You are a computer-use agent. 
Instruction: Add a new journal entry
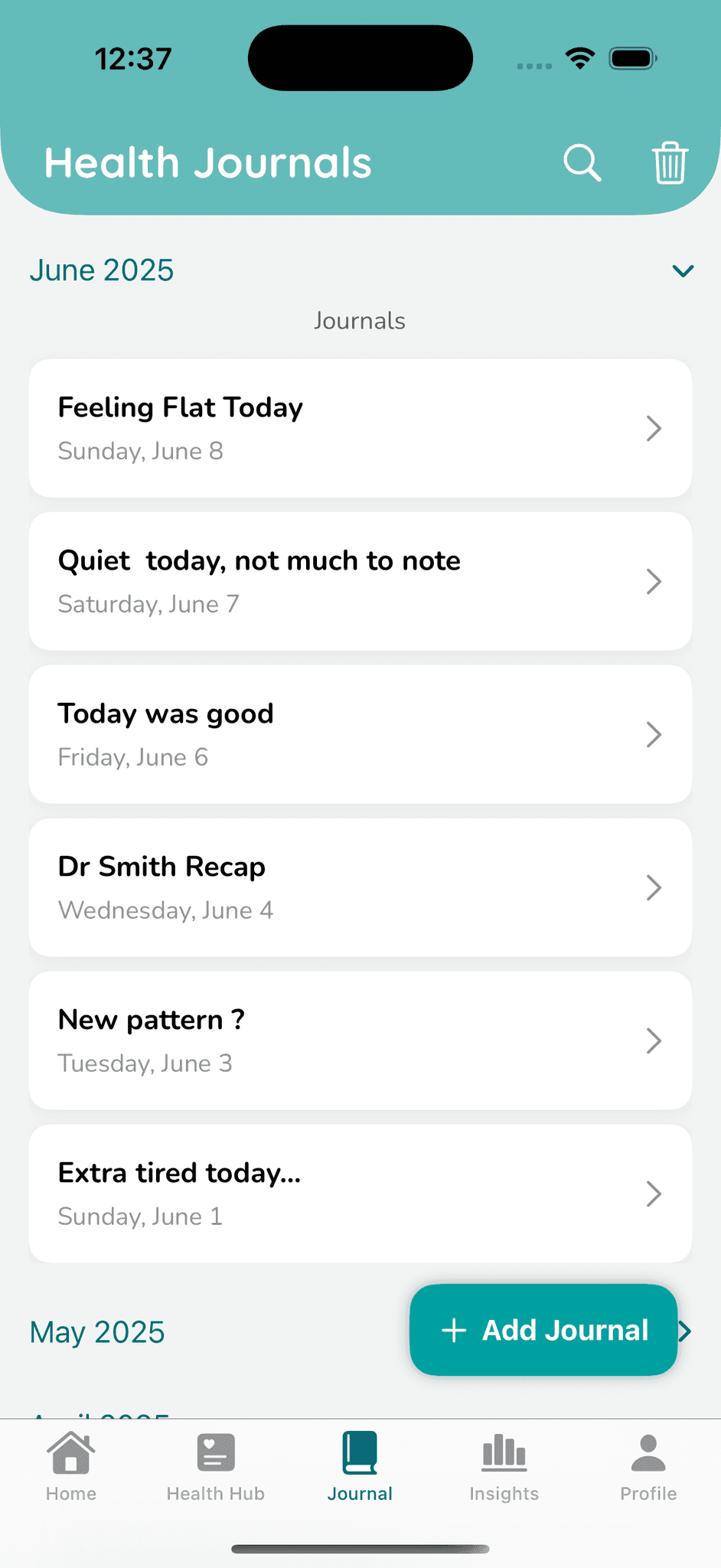point(543,1330)
